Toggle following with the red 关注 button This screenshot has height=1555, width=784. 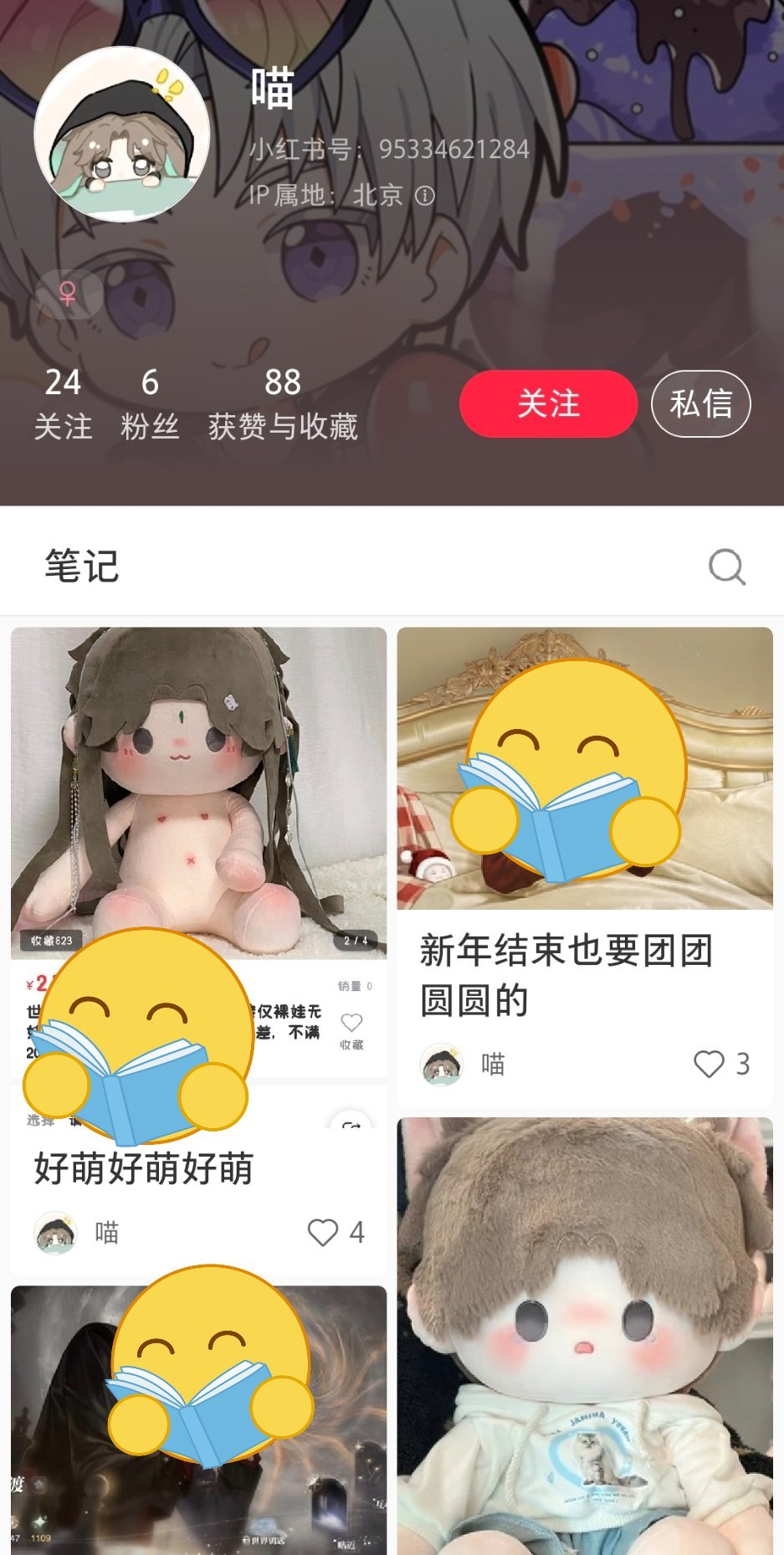548,403
